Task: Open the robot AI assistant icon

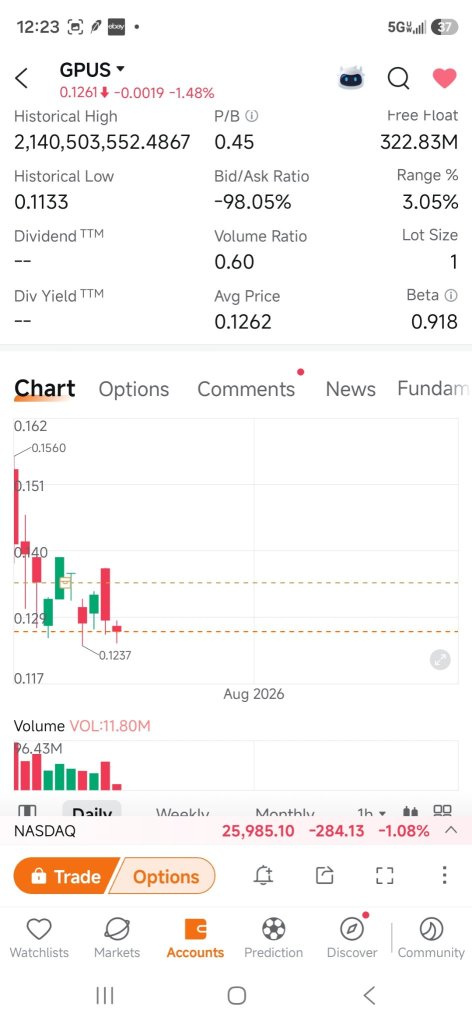Action: point(351,78)
